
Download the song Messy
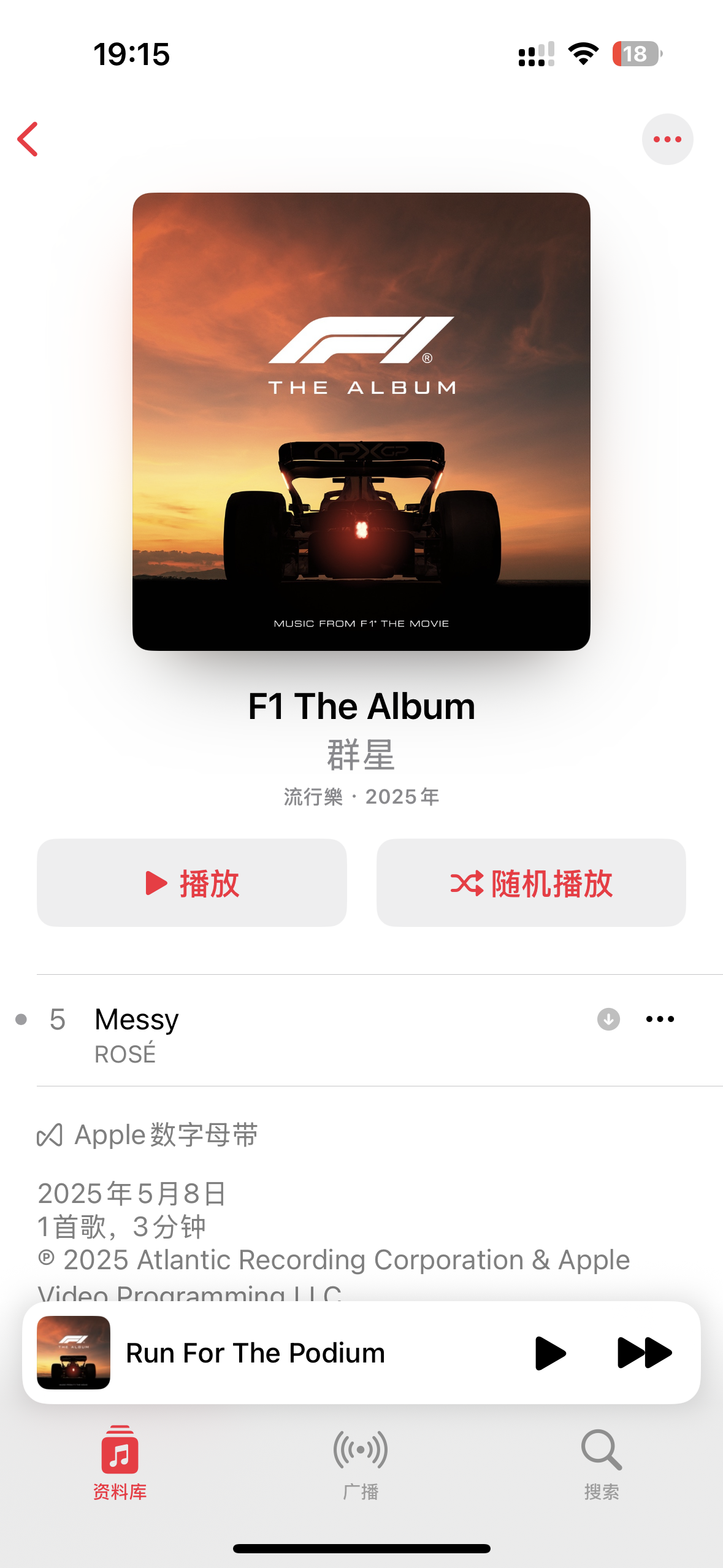[608, 1020]
